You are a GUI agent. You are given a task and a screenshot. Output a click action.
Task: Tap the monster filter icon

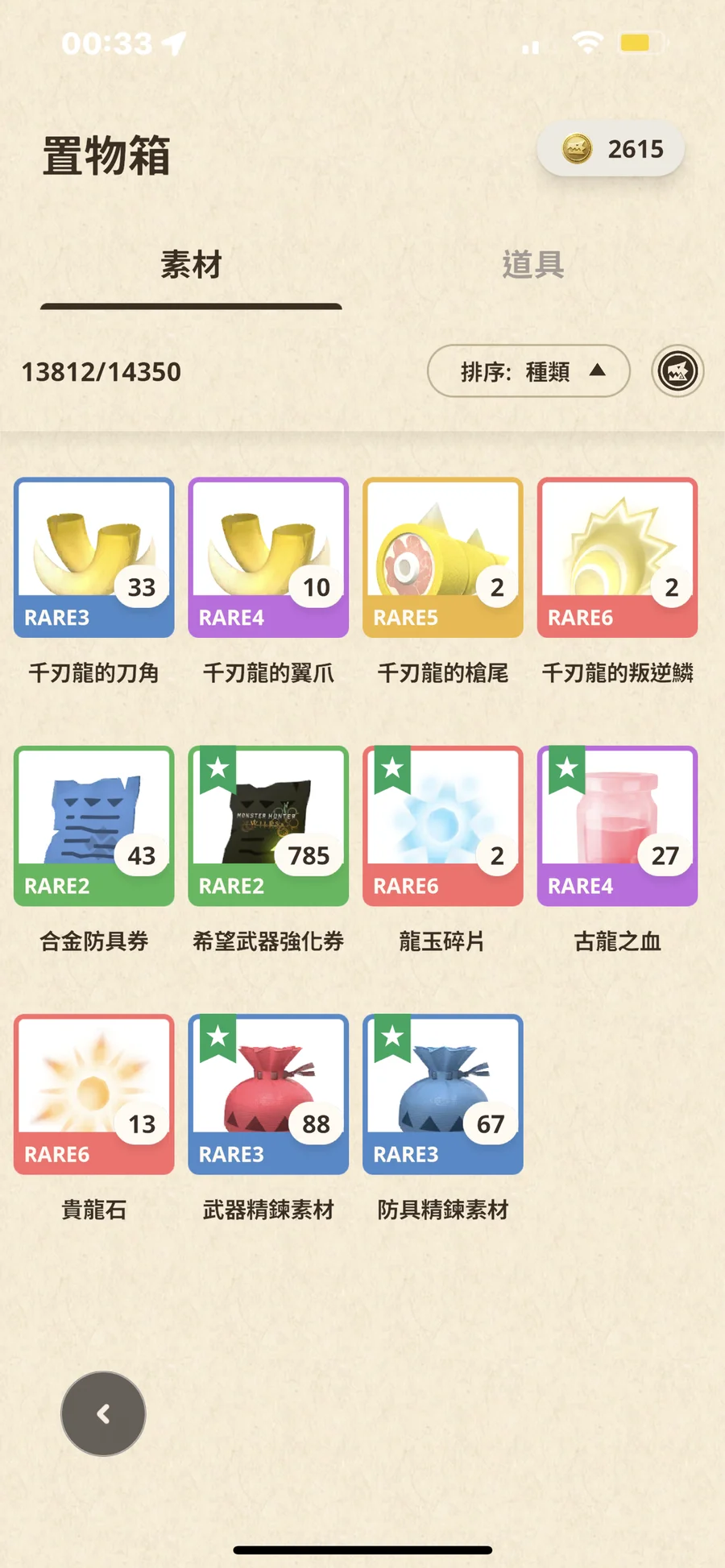click(677, 371)
